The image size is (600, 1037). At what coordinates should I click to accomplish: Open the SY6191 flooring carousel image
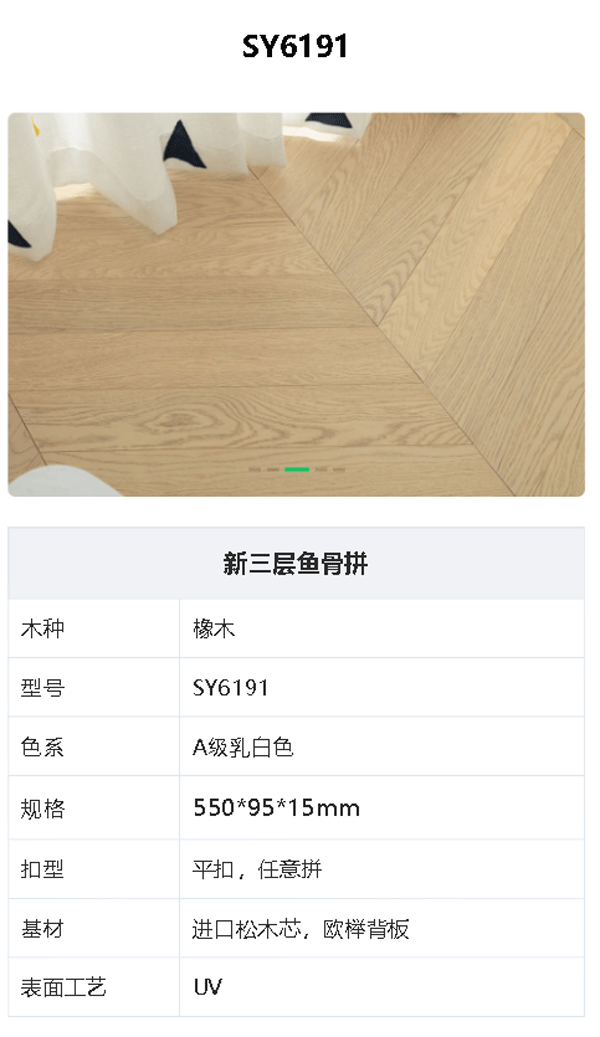pos(296,300)
